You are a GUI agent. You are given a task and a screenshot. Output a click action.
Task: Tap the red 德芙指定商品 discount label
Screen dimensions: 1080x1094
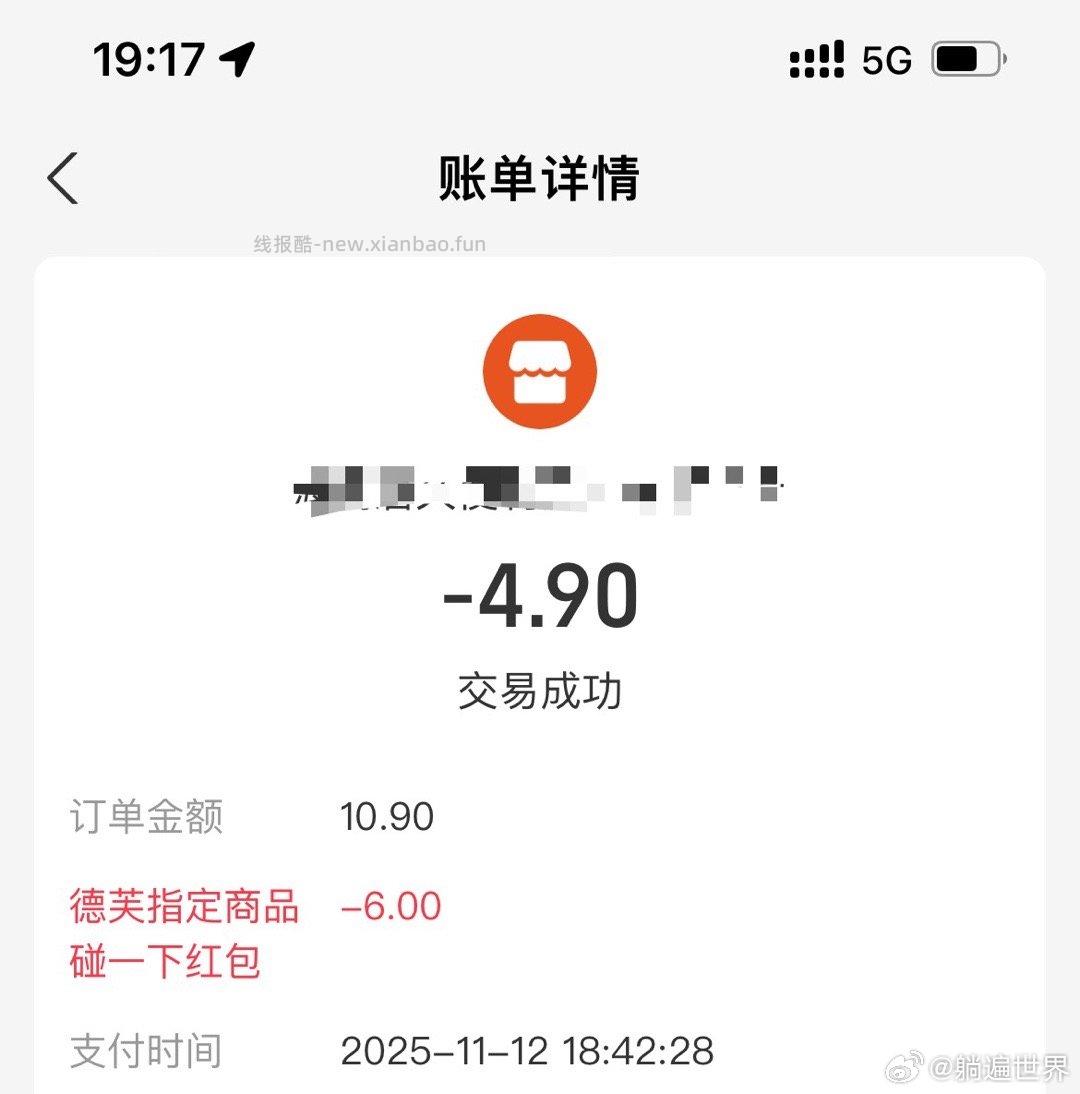[x=186, y=905]
